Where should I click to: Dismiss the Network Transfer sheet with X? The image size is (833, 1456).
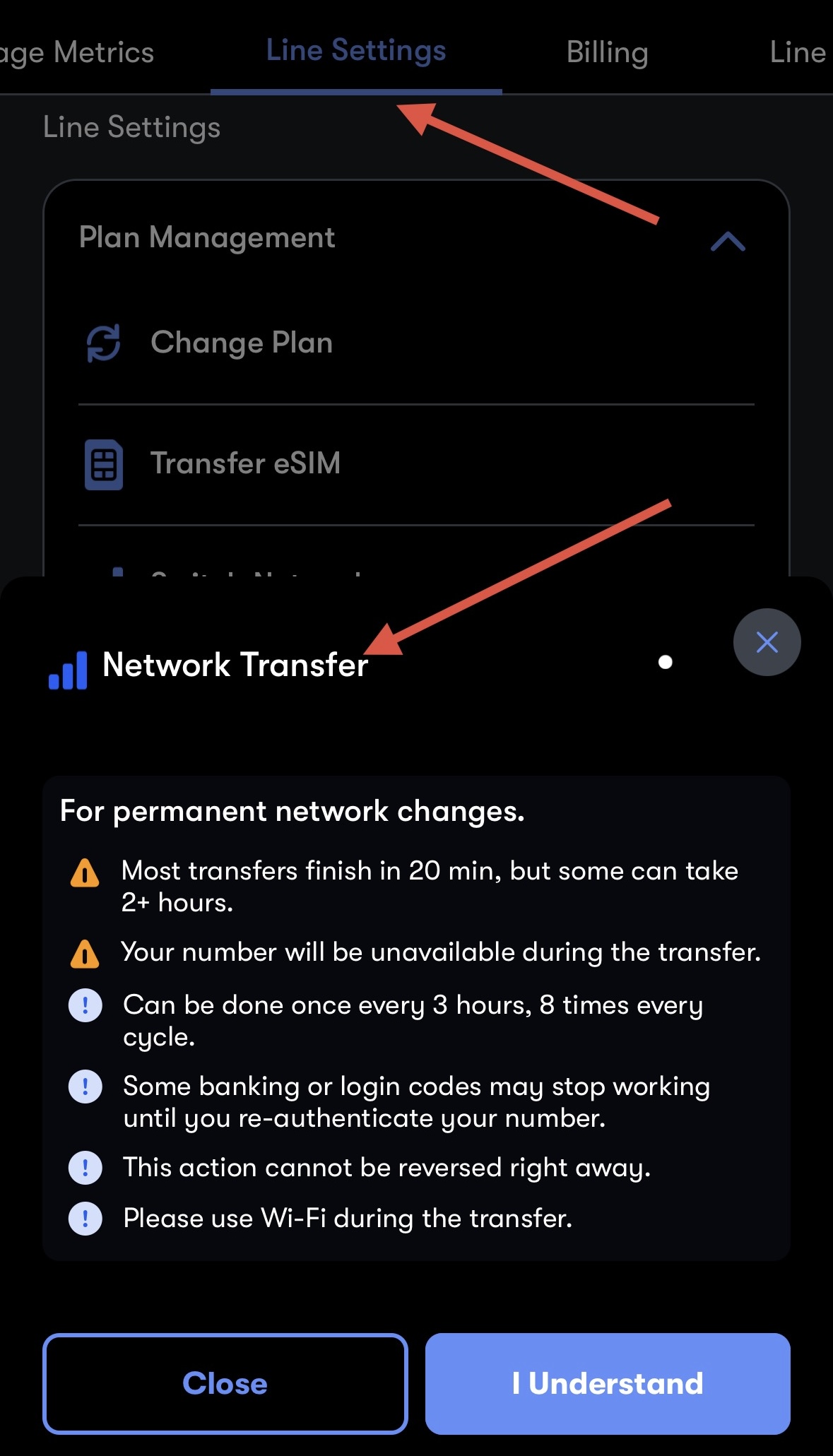(767, 642)
